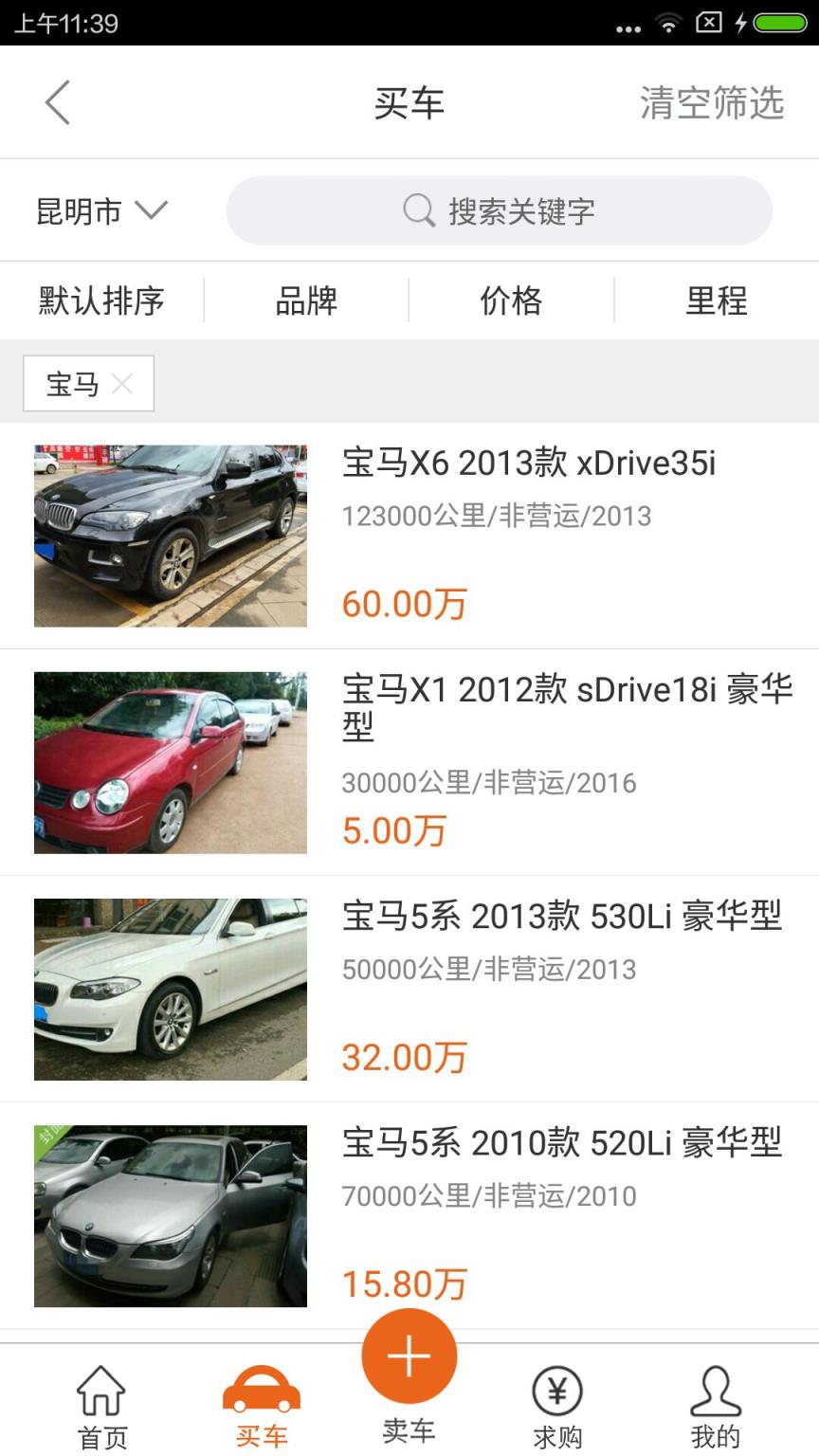Tap the Wi-Fi icon in status bar
819x1456 pixels.
pyautogui.click(x=669, y=22)
